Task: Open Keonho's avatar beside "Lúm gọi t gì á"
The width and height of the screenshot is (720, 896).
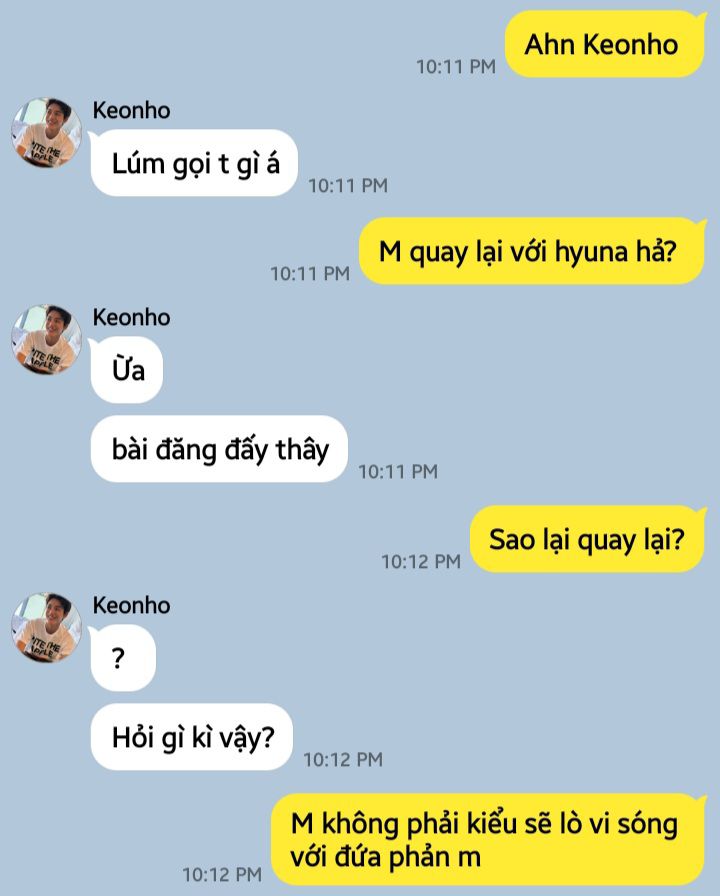Action: point(46,133)
